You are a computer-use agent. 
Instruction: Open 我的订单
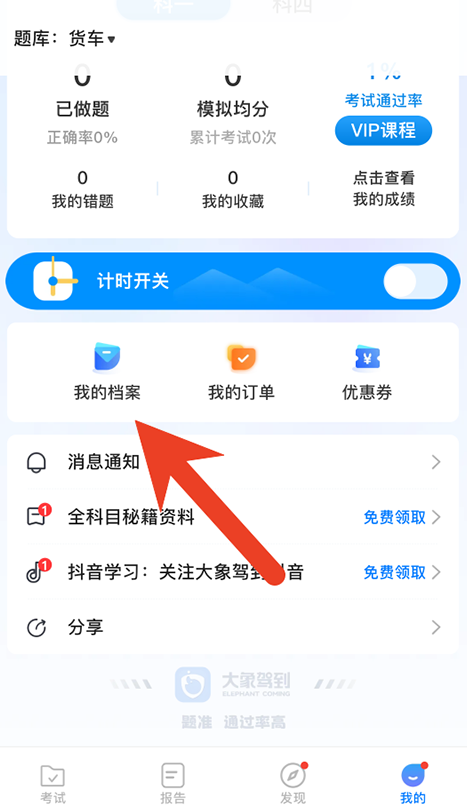pyautogui.click(x=241, y=372)
